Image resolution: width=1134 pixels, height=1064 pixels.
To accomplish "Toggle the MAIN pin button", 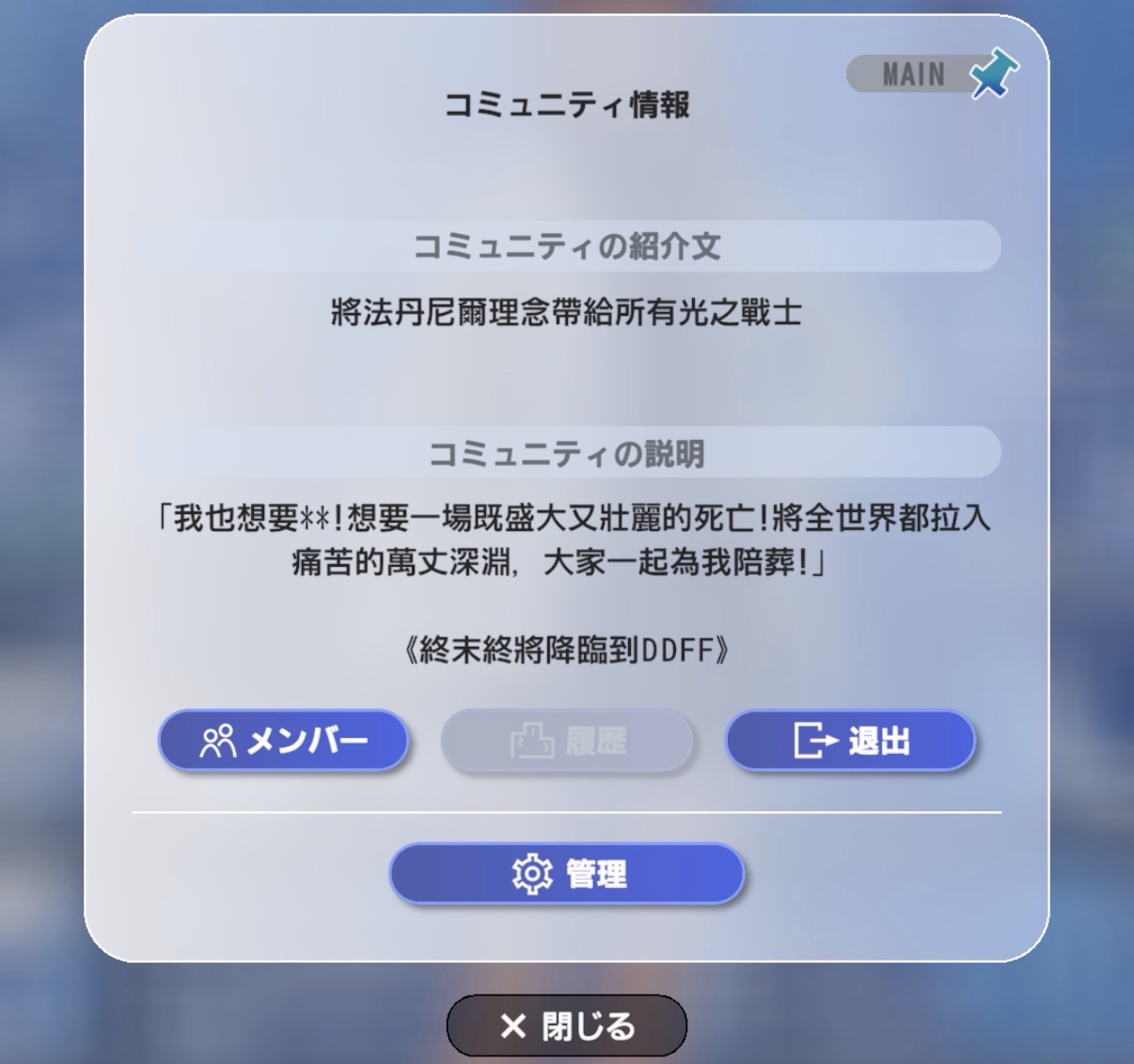I will coord(931,74).
